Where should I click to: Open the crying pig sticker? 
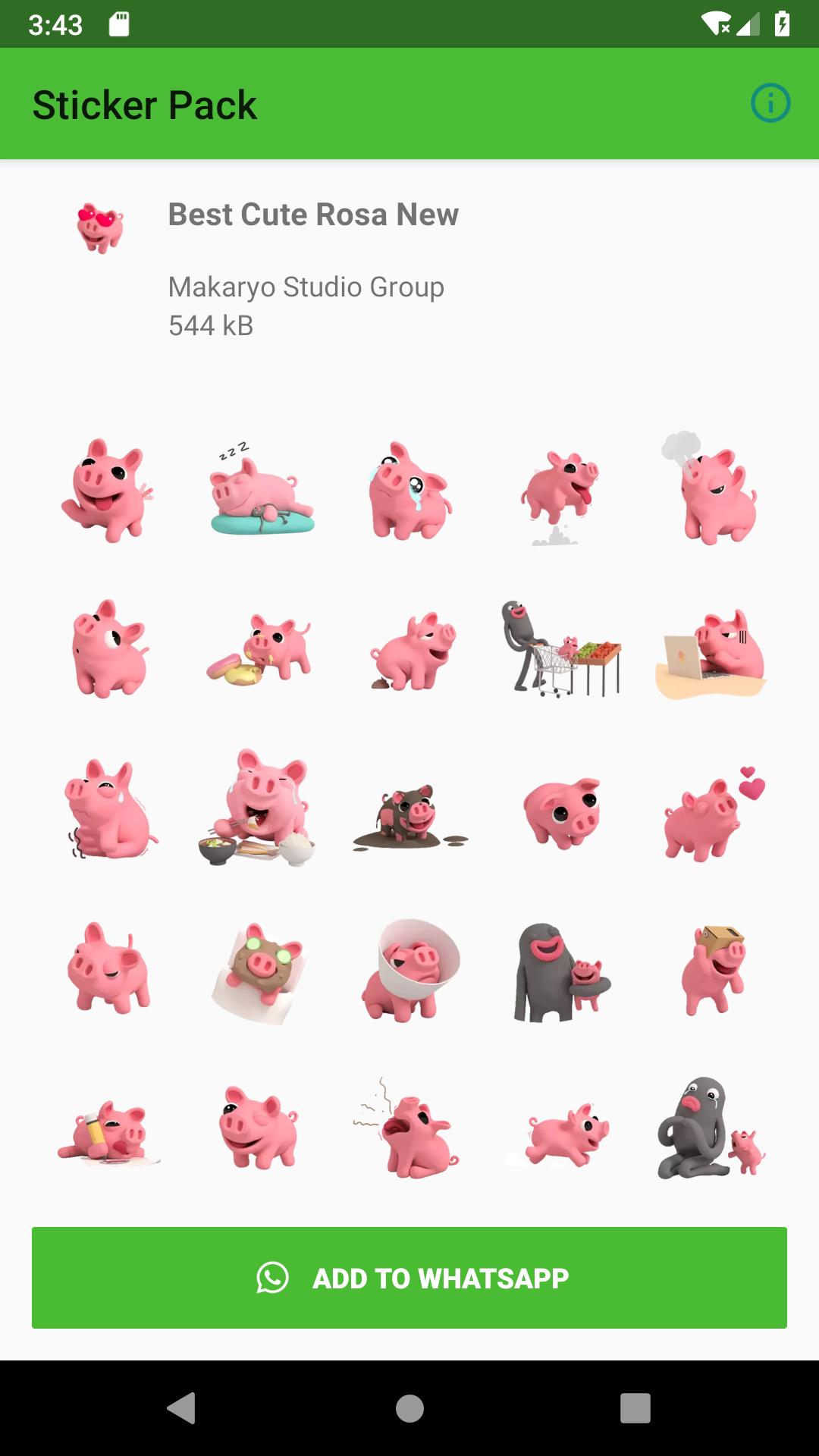tap(410, 491)
